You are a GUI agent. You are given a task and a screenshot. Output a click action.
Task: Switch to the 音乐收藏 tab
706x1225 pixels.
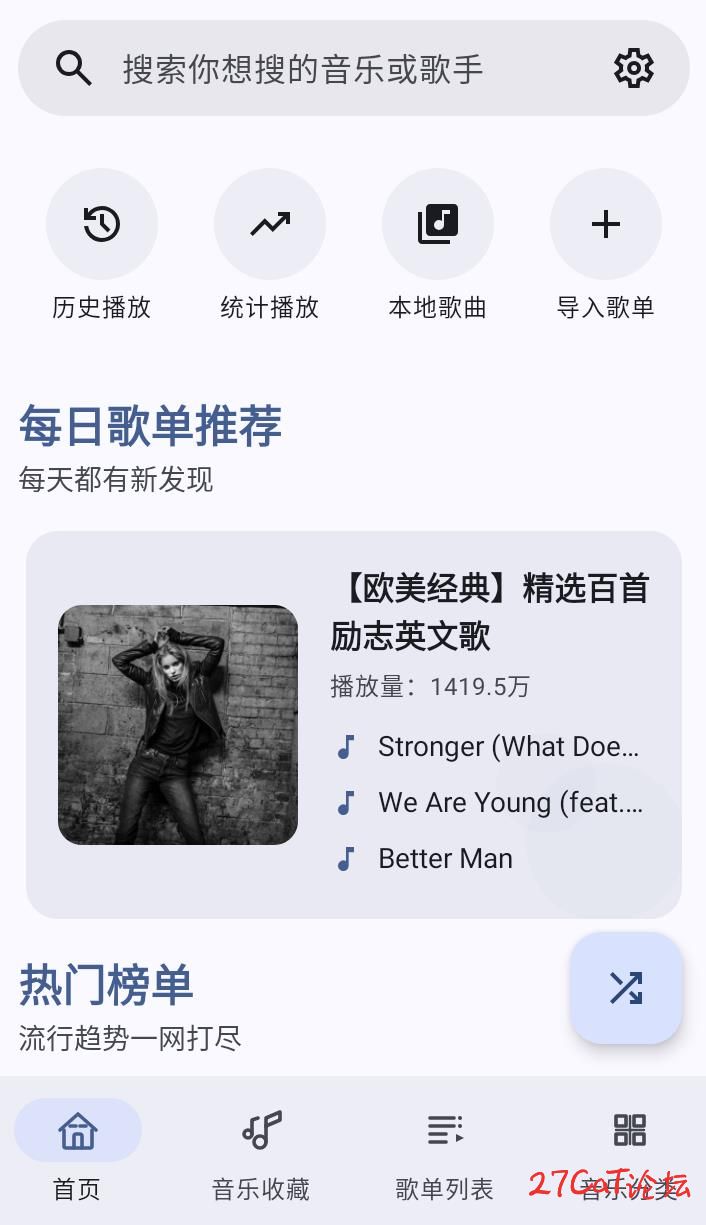(x=261, y=1150)
